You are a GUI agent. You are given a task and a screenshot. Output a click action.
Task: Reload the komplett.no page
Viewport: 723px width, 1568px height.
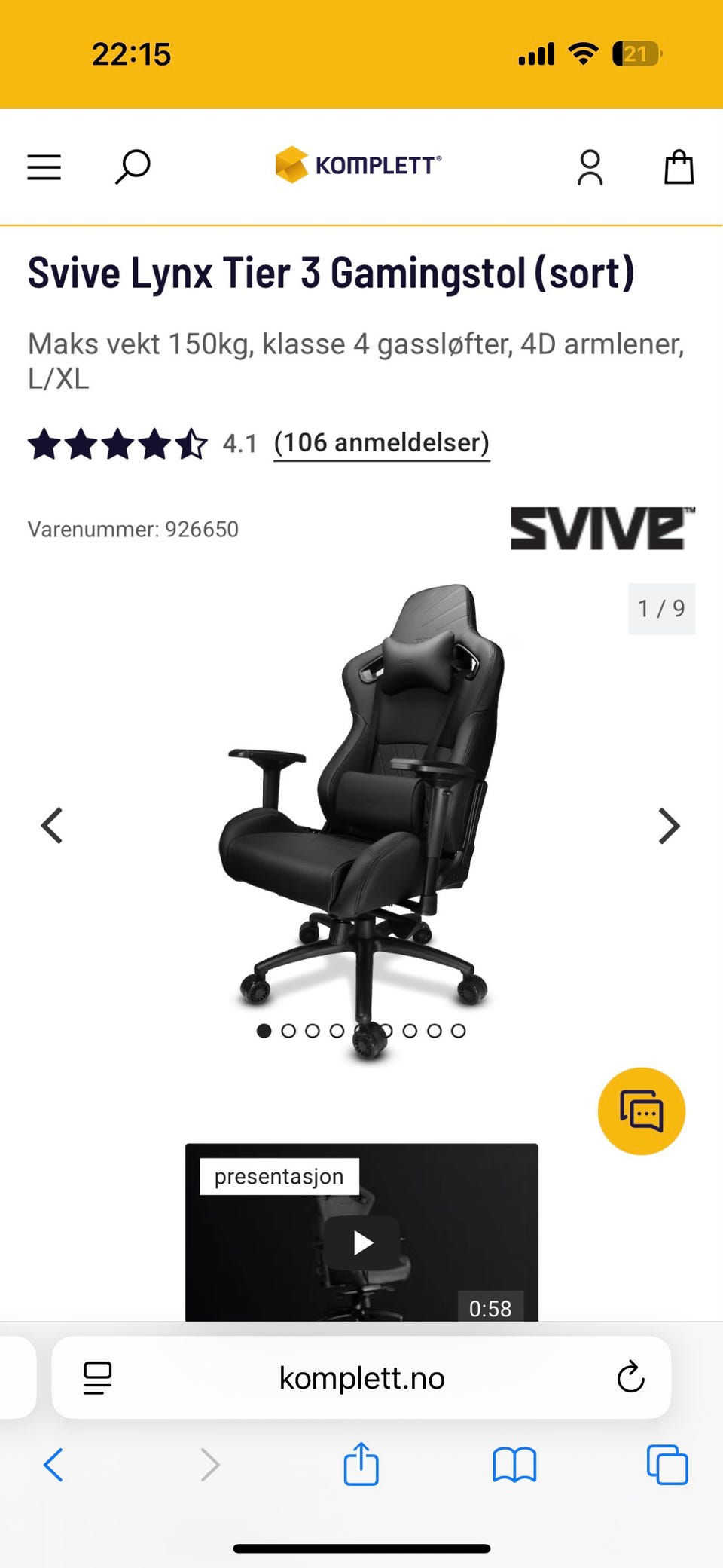click(x=630, y=1378)
